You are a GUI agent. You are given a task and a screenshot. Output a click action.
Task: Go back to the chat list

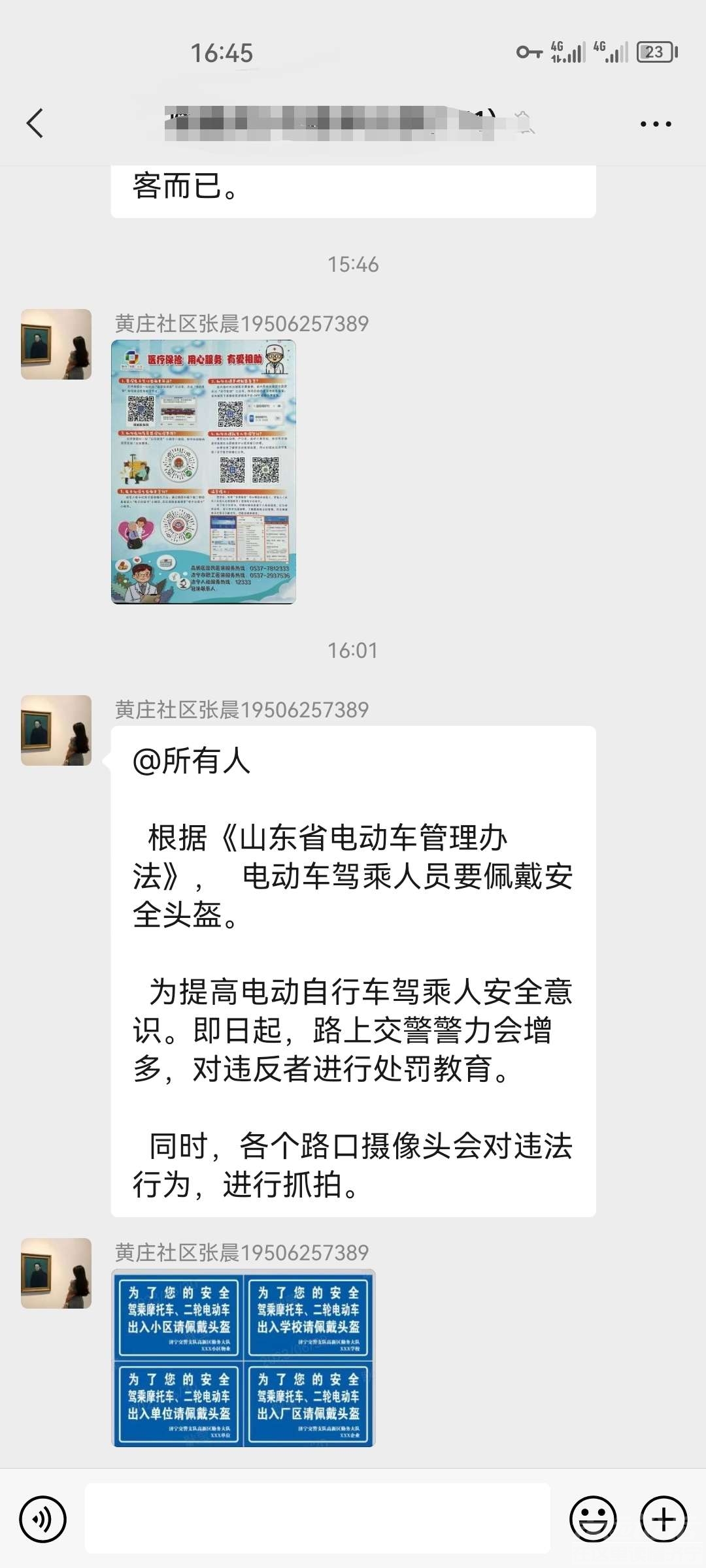pyautogui.click(x=35, y=123)
